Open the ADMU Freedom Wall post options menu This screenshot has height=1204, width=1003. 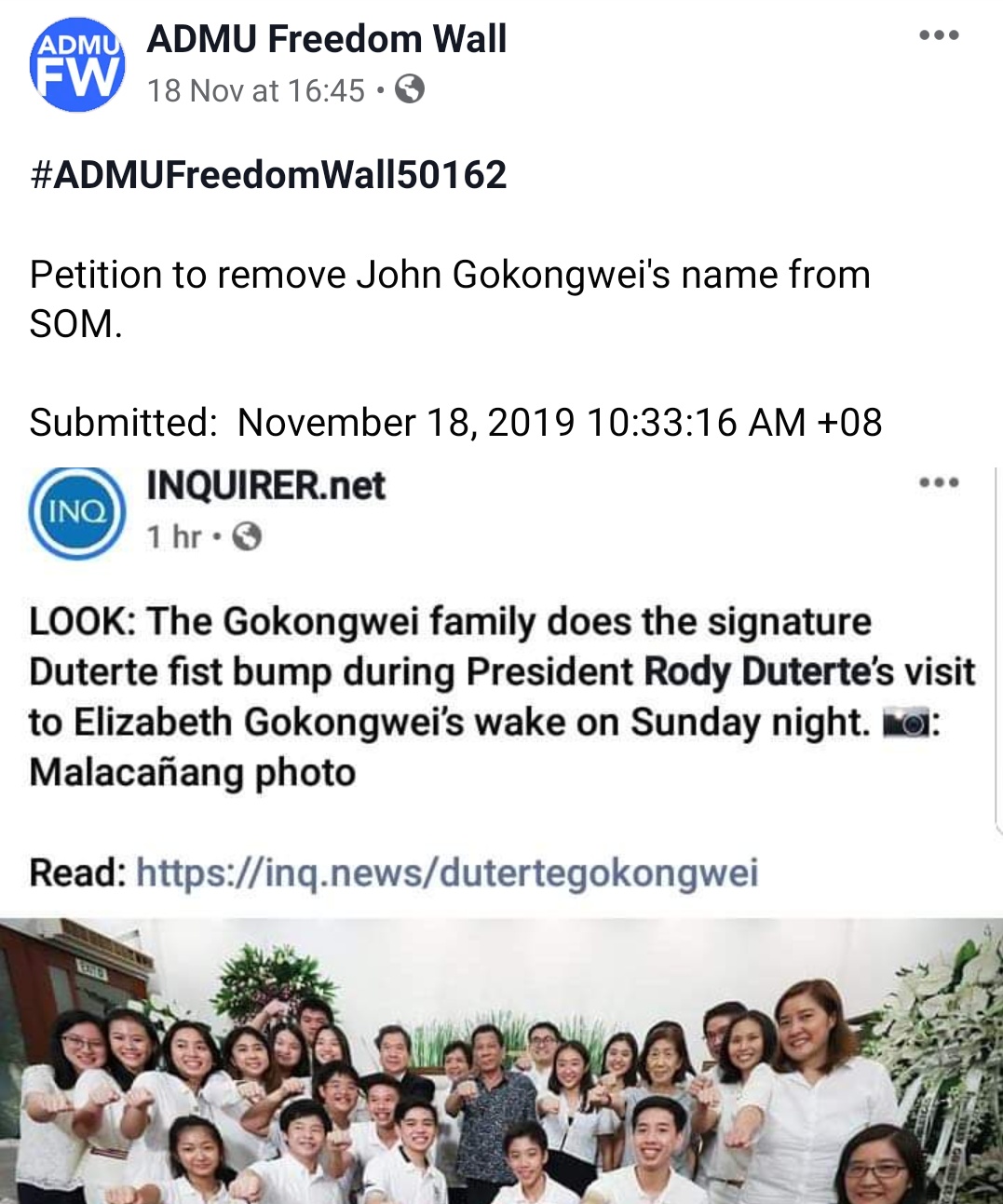click(x=938, y=36)
